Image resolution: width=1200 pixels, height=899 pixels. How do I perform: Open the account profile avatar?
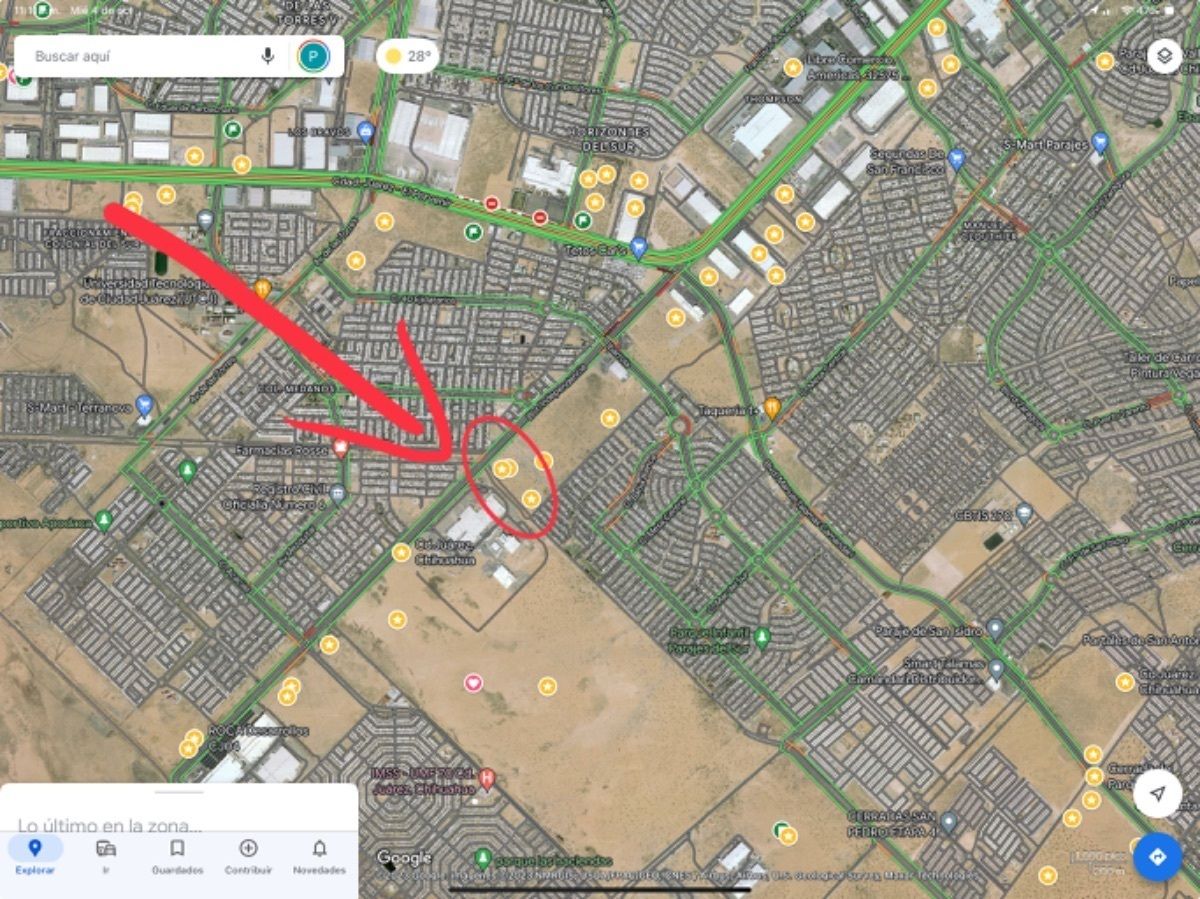click(313, 56)
